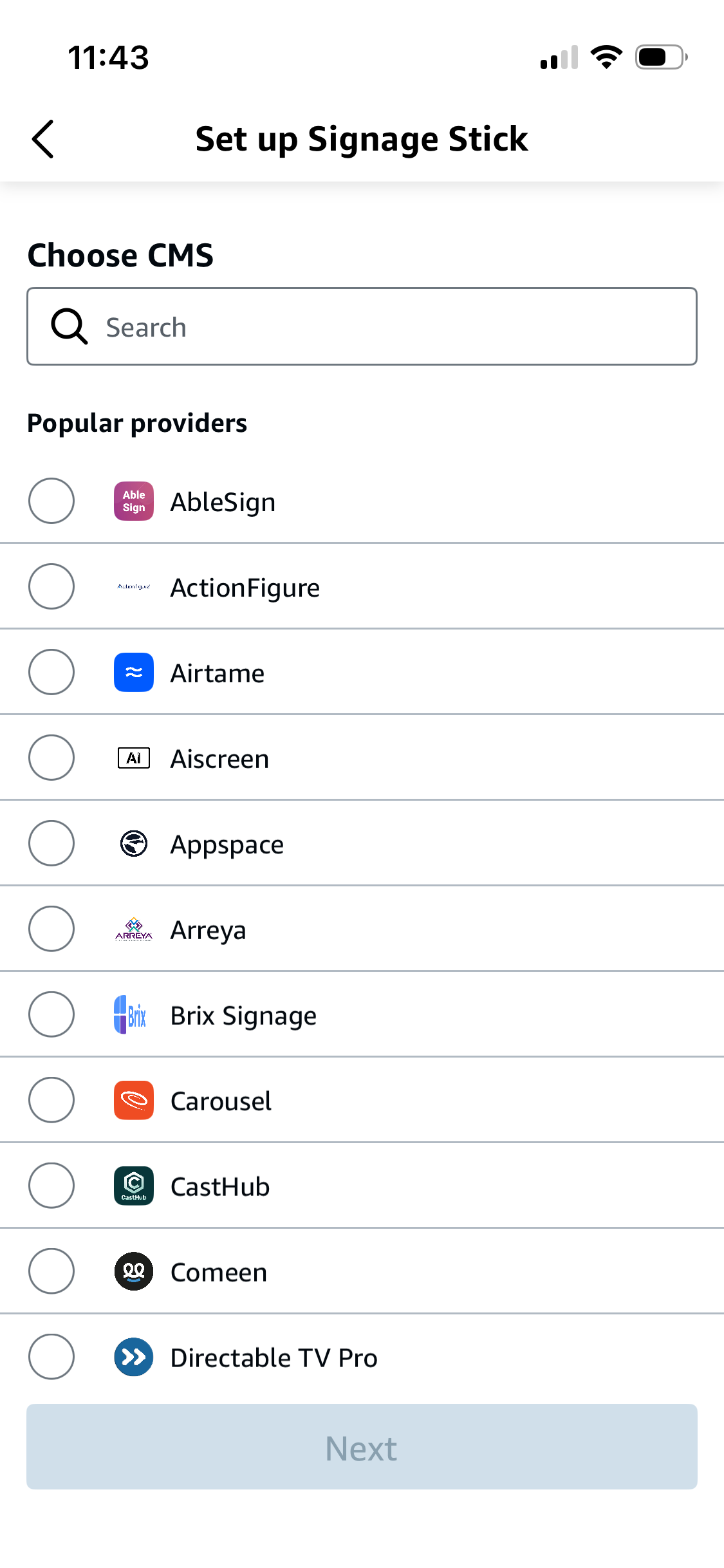
Task: Tap the Next button
Action: [362, 1447]
